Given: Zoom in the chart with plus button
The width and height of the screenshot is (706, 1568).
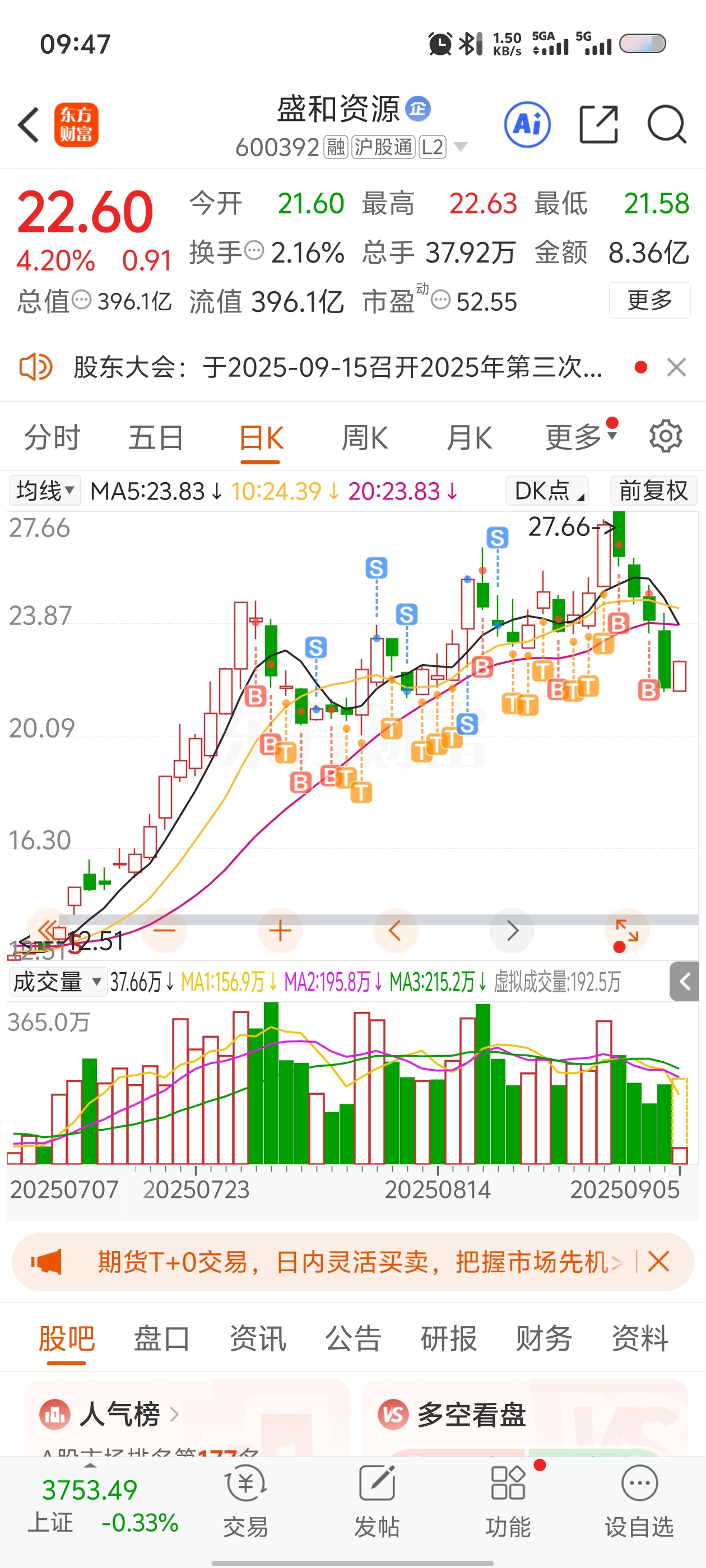Looking at the screenshot, I should (280, 931).
